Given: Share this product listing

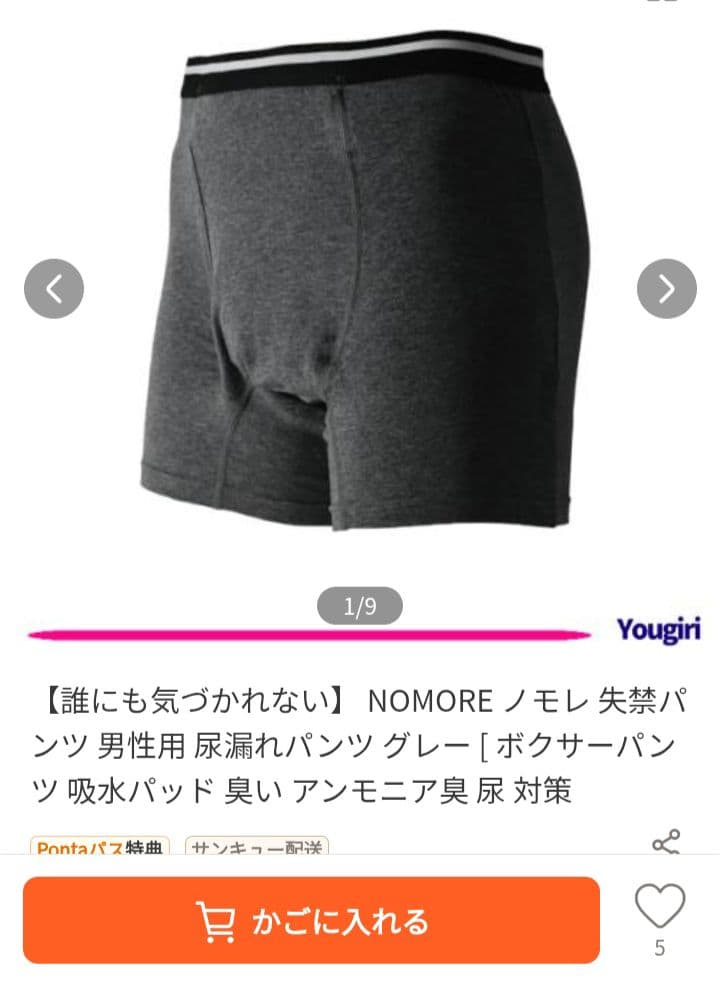Looking at the screenshot, I should pos(666,842).
